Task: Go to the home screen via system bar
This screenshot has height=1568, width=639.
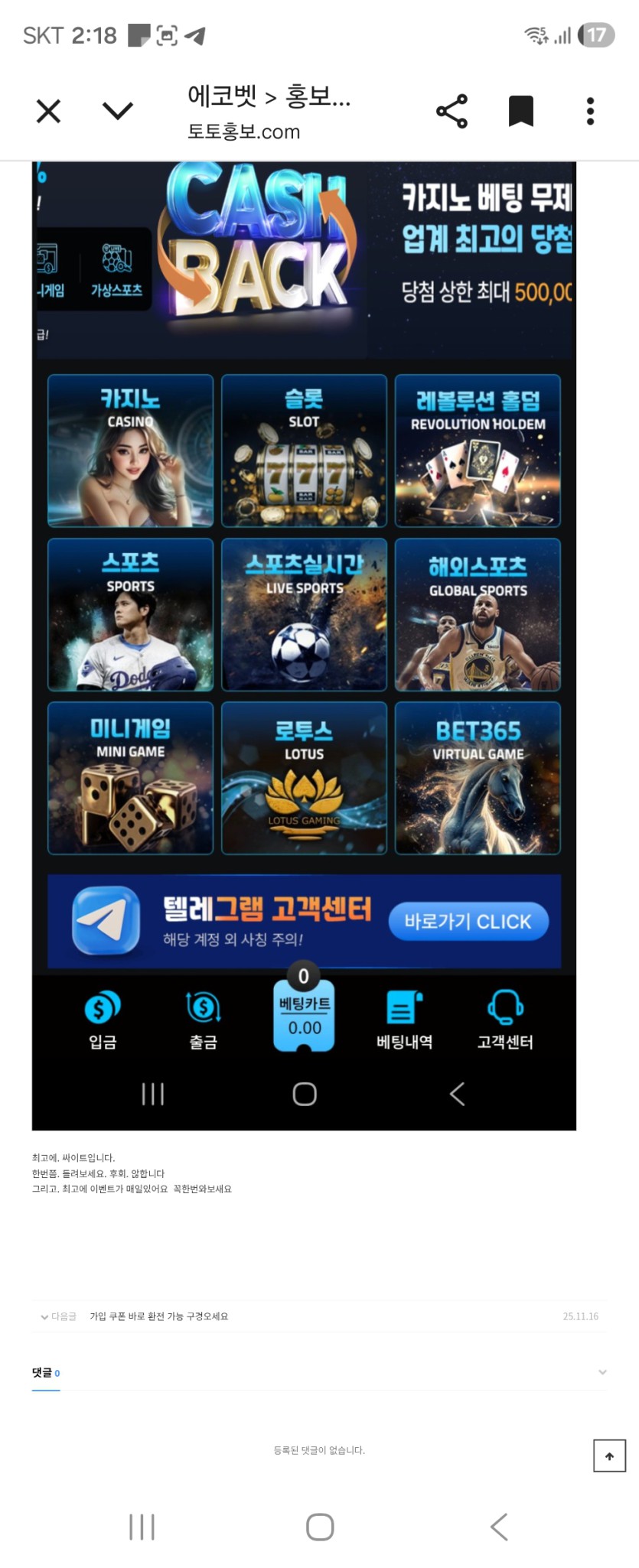Action: 319,1527
